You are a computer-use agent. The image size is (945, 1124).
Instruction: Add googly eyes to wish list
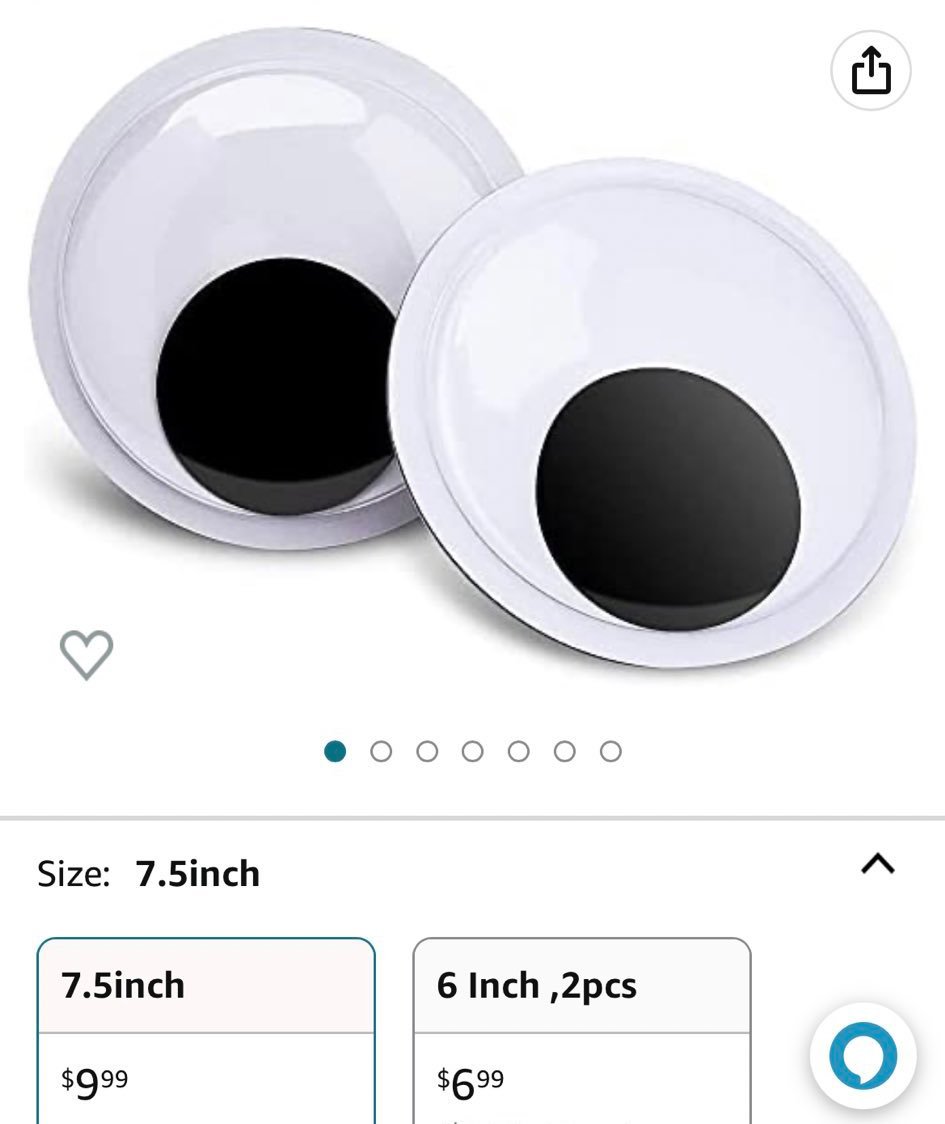pos(87,655)
